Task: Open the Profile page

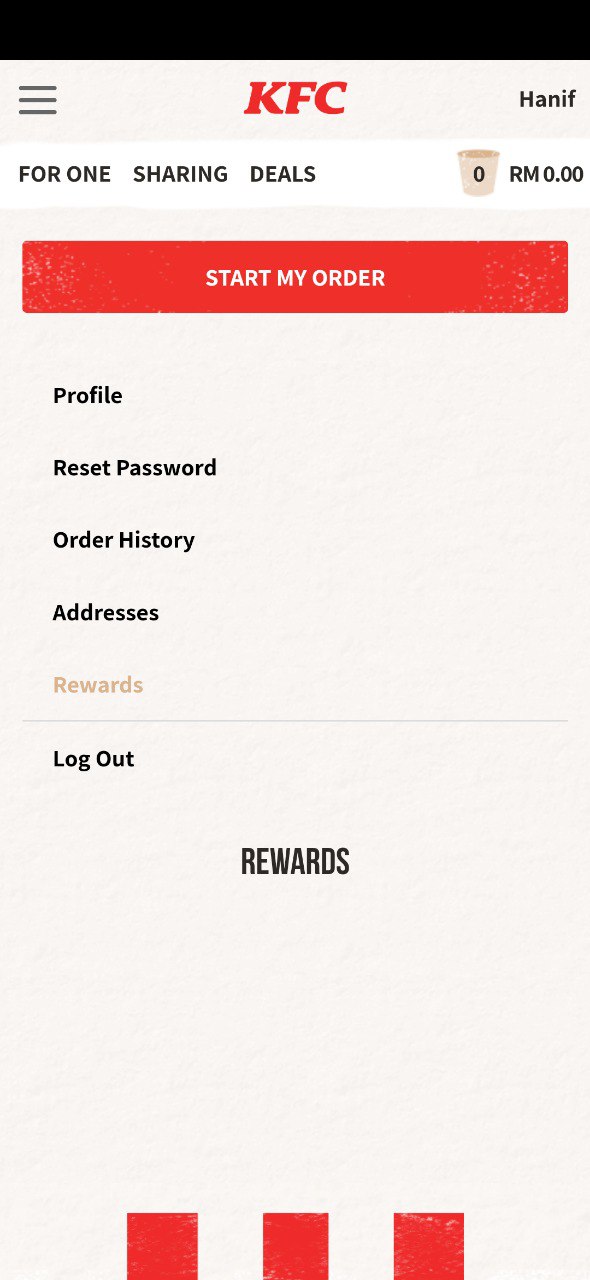Action: (88, 395)
